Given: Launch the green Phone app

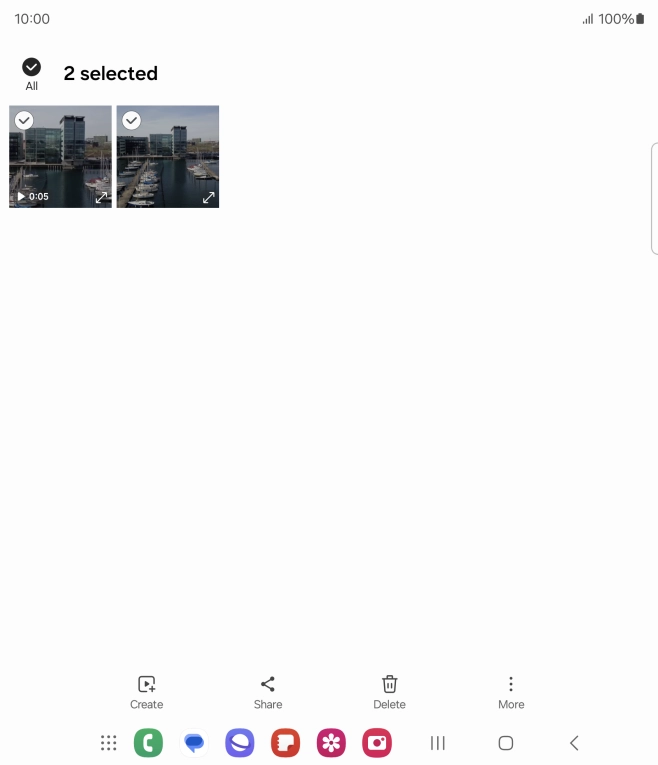Looking at the screenshot, I should (148, 743).
